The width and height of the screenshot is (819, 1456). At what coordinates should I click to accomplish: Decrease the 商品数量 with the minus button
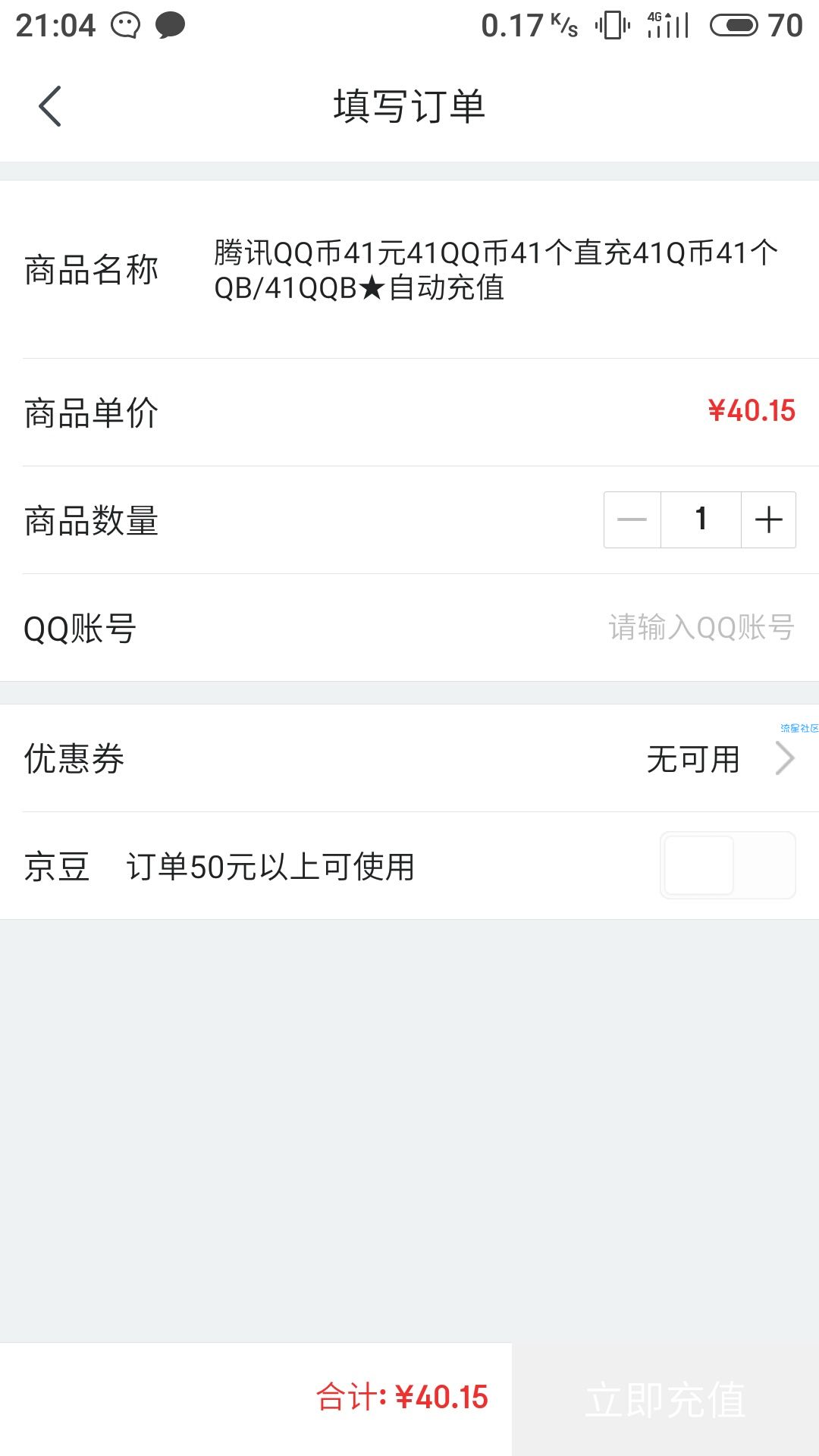(x=632, y=519)
